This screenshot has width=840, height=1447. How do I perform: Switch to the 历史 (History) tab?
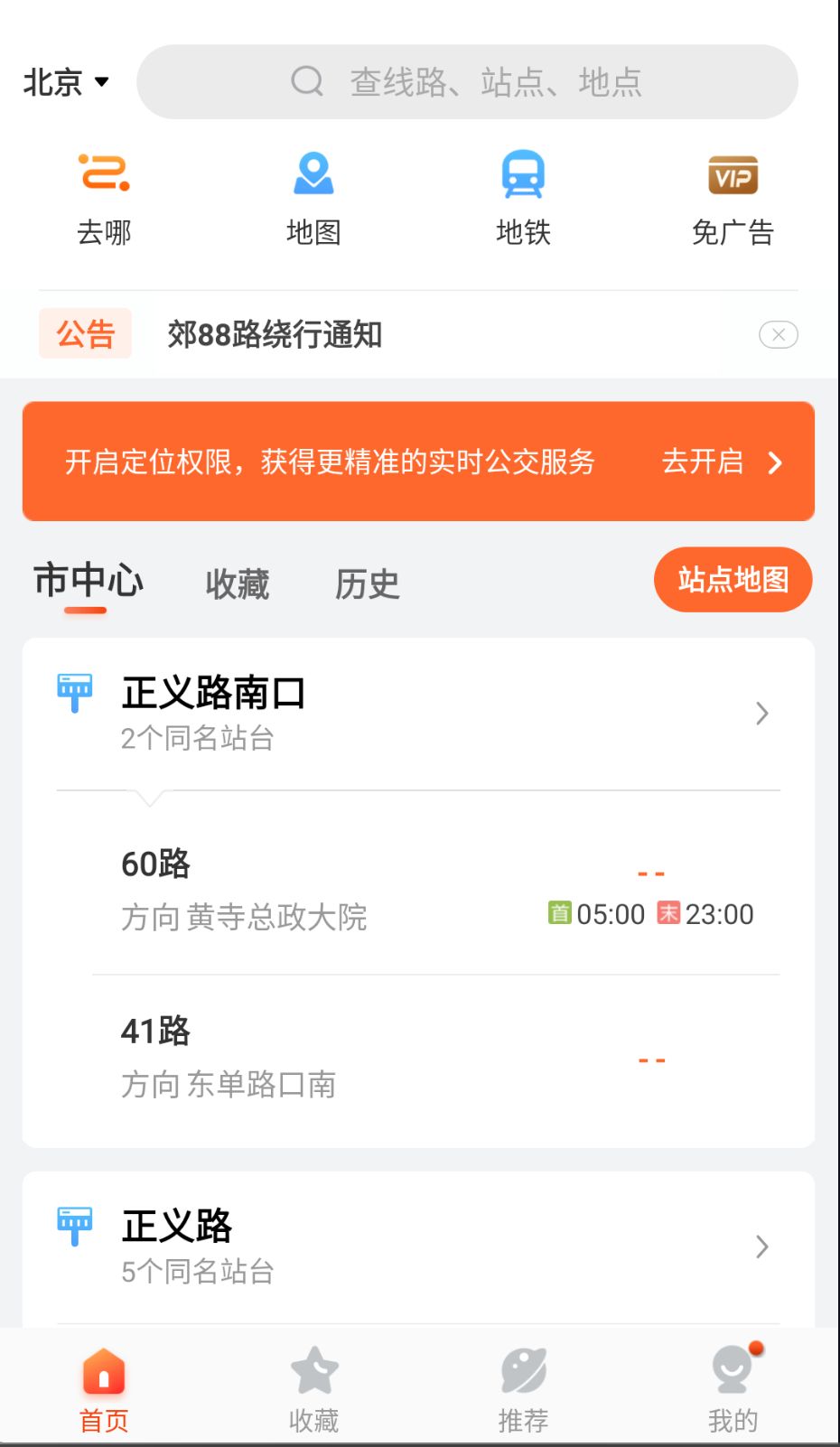coord(367,583)
